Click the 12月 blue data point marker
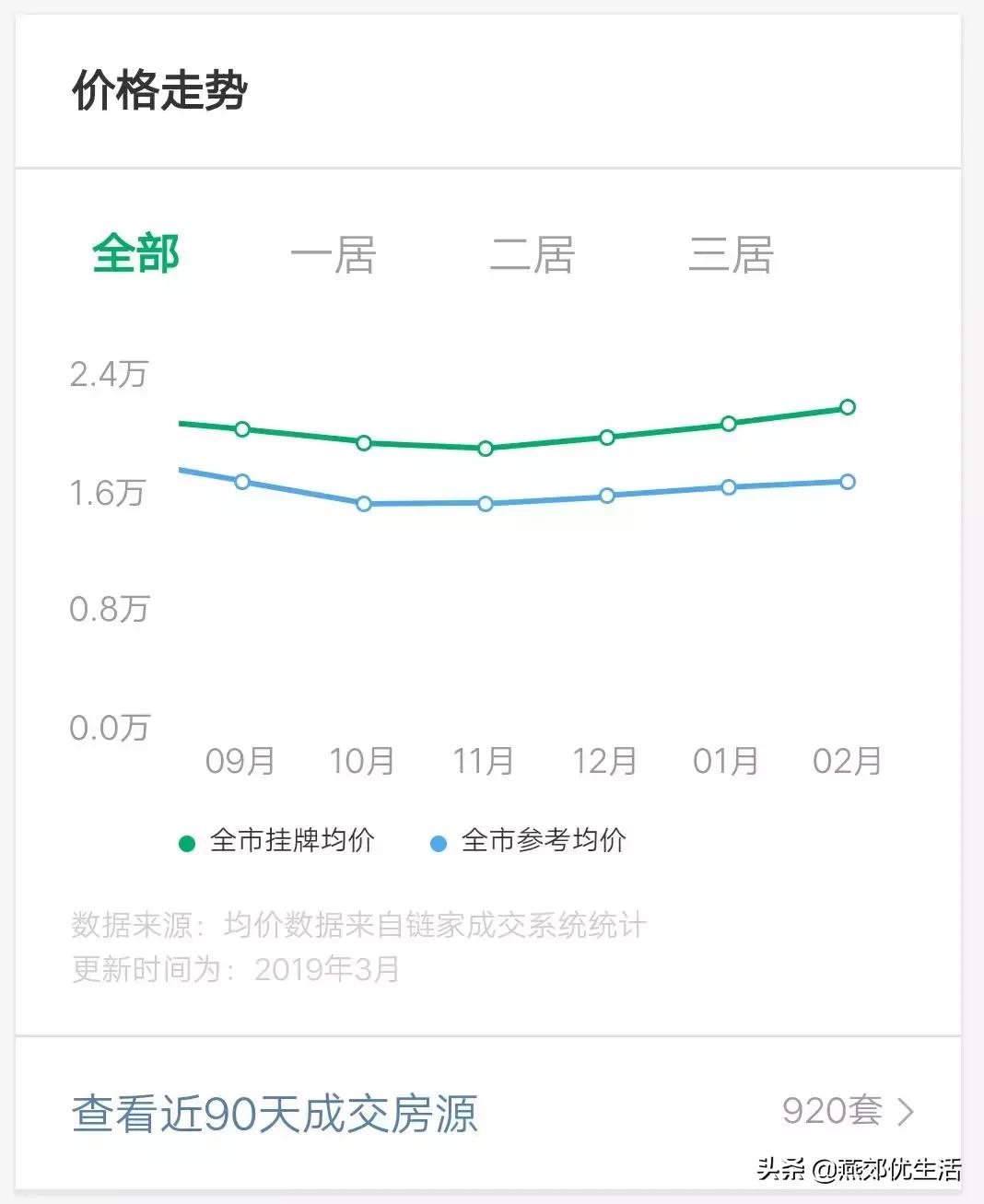The image size is (984, 1204). (606, 496)
